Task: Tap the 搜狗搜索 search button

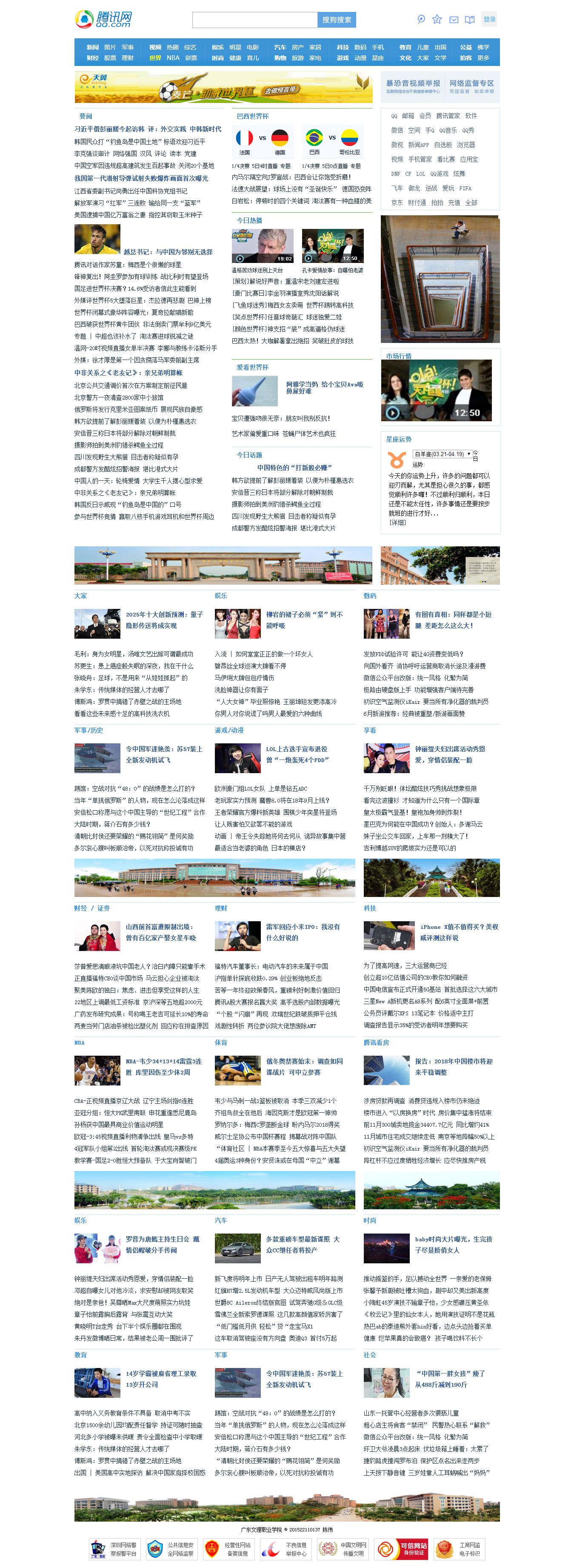Action: tap(336, 20)
